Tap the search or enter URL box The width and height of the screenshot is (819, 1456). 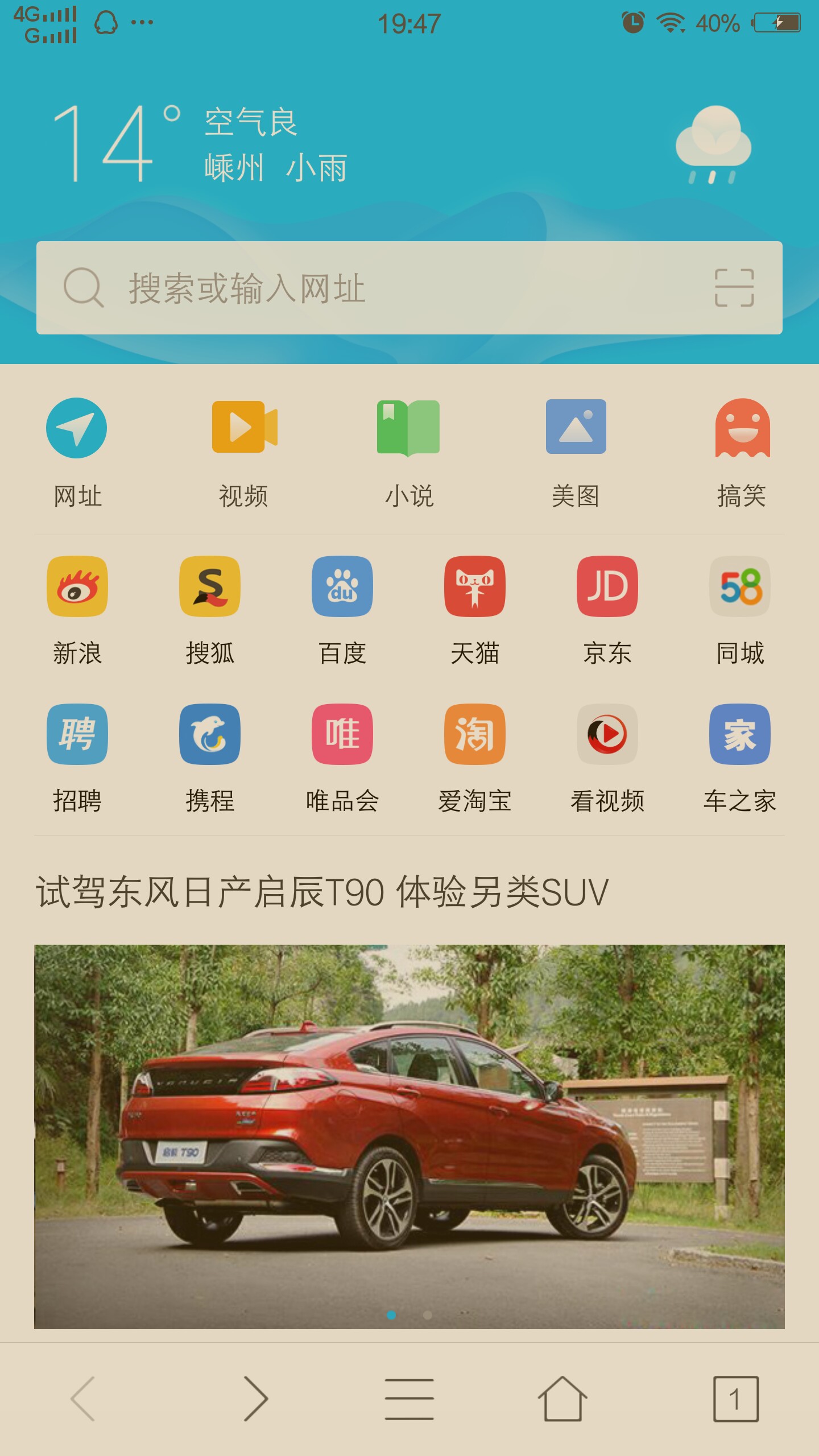pyautogui.click(x=409, y=288)
